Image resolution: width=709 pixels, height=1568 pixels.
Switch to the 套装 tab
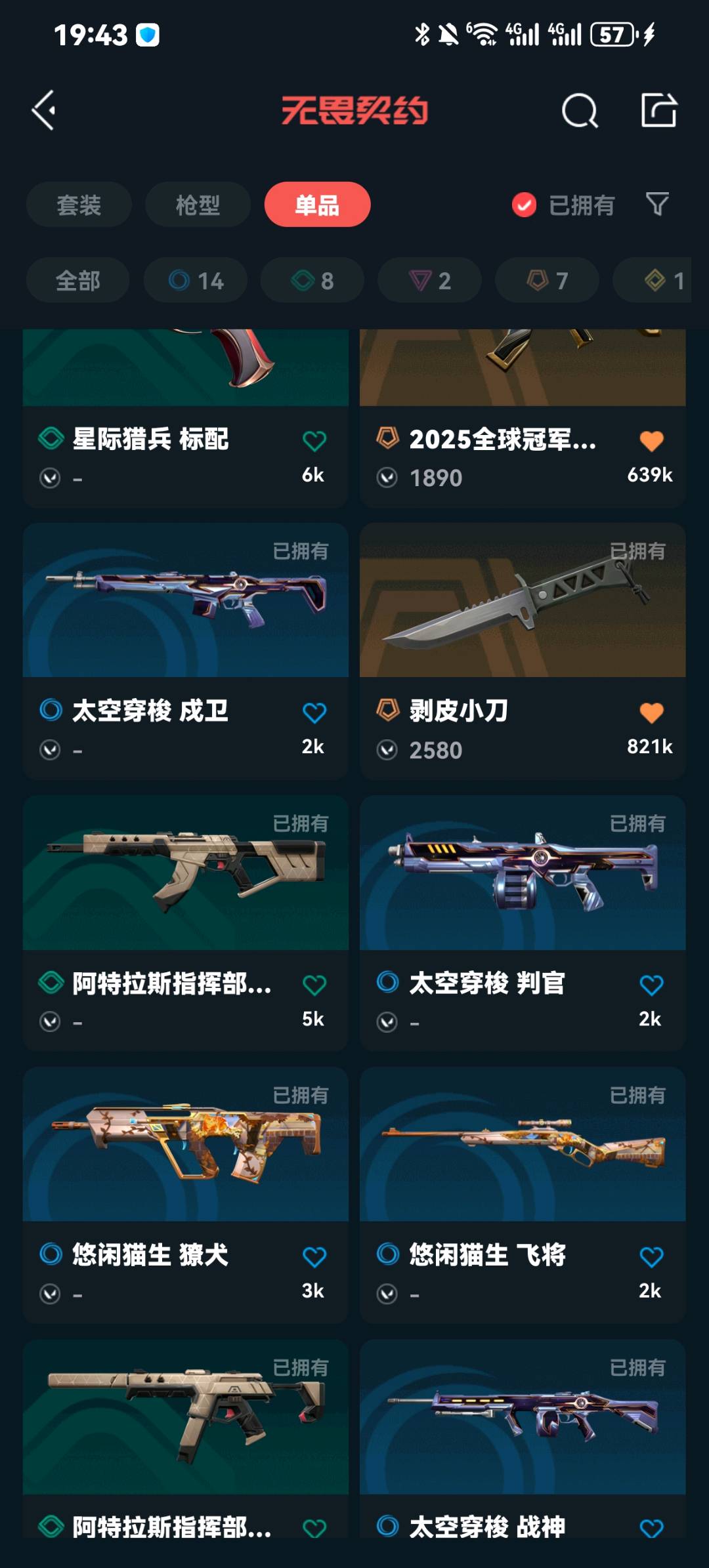(x=79, y=205)
